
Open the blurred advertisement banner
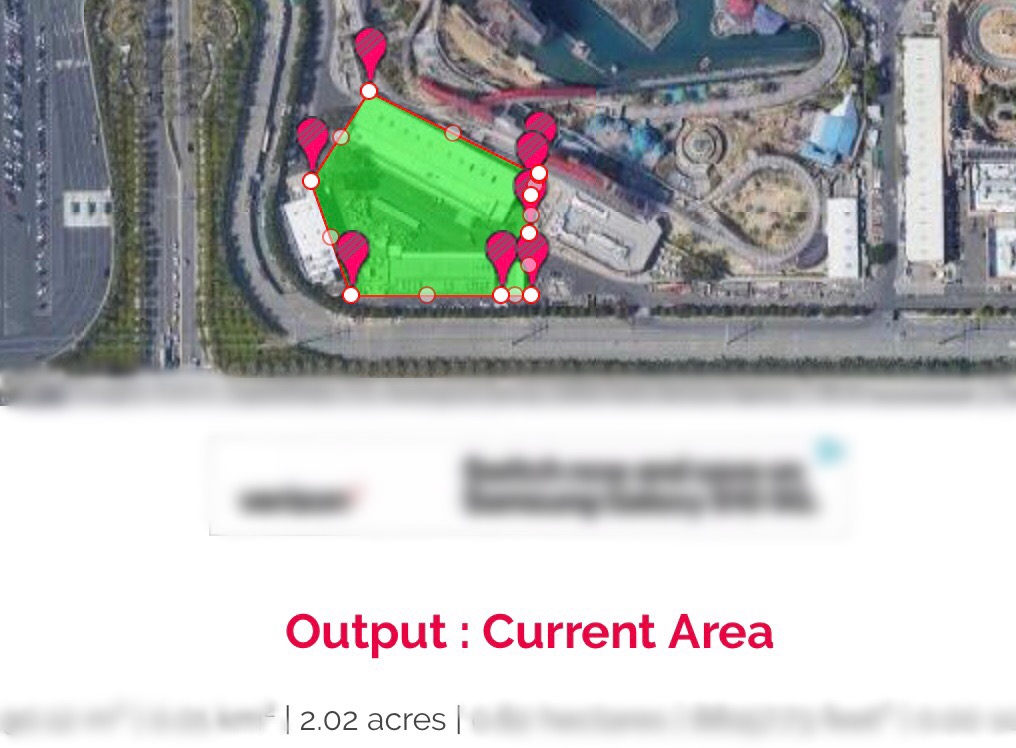pyautogui.click(x=530, y=487)
